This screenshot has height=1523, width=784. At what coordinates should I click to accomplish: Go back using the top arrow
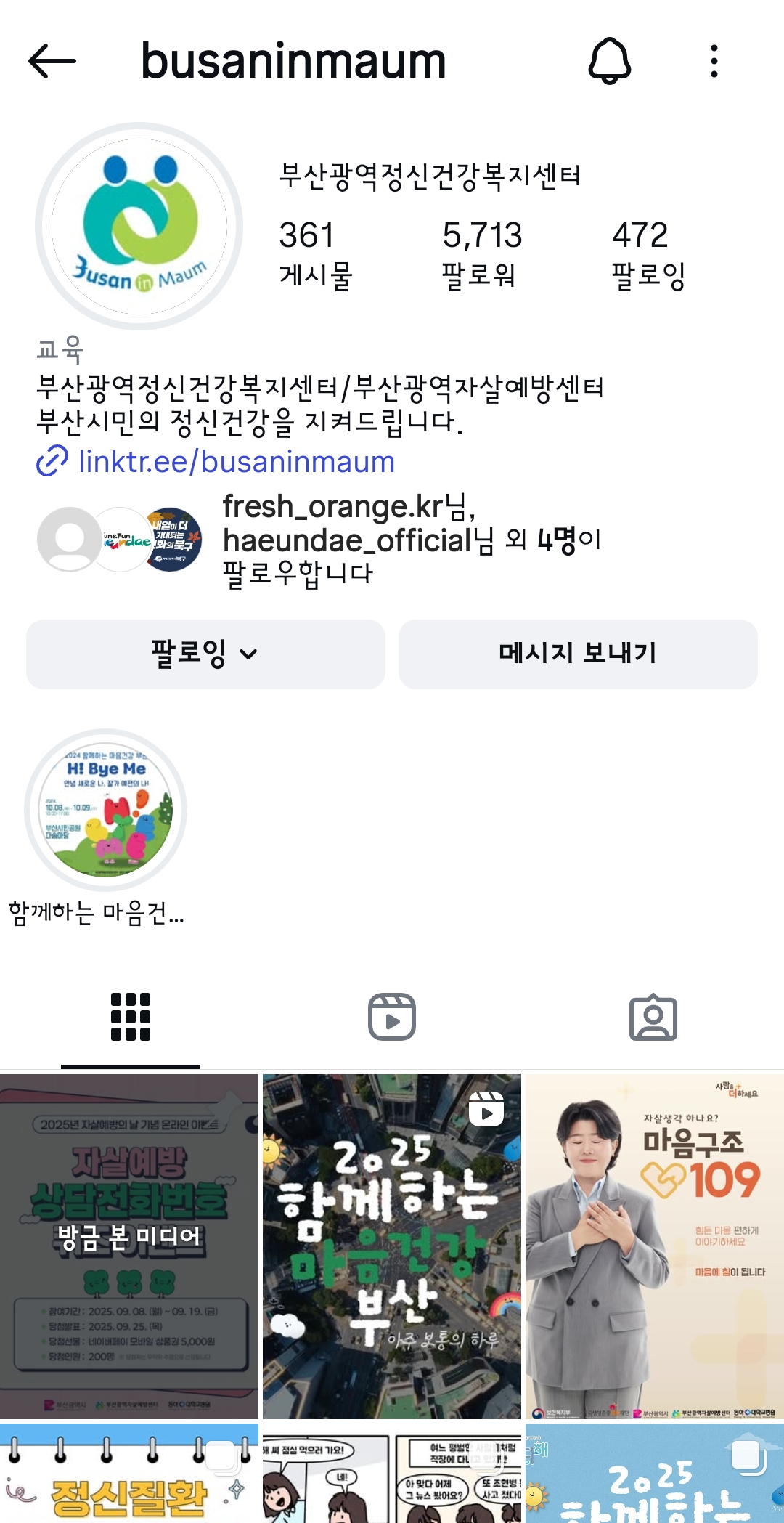coord(52,61)
